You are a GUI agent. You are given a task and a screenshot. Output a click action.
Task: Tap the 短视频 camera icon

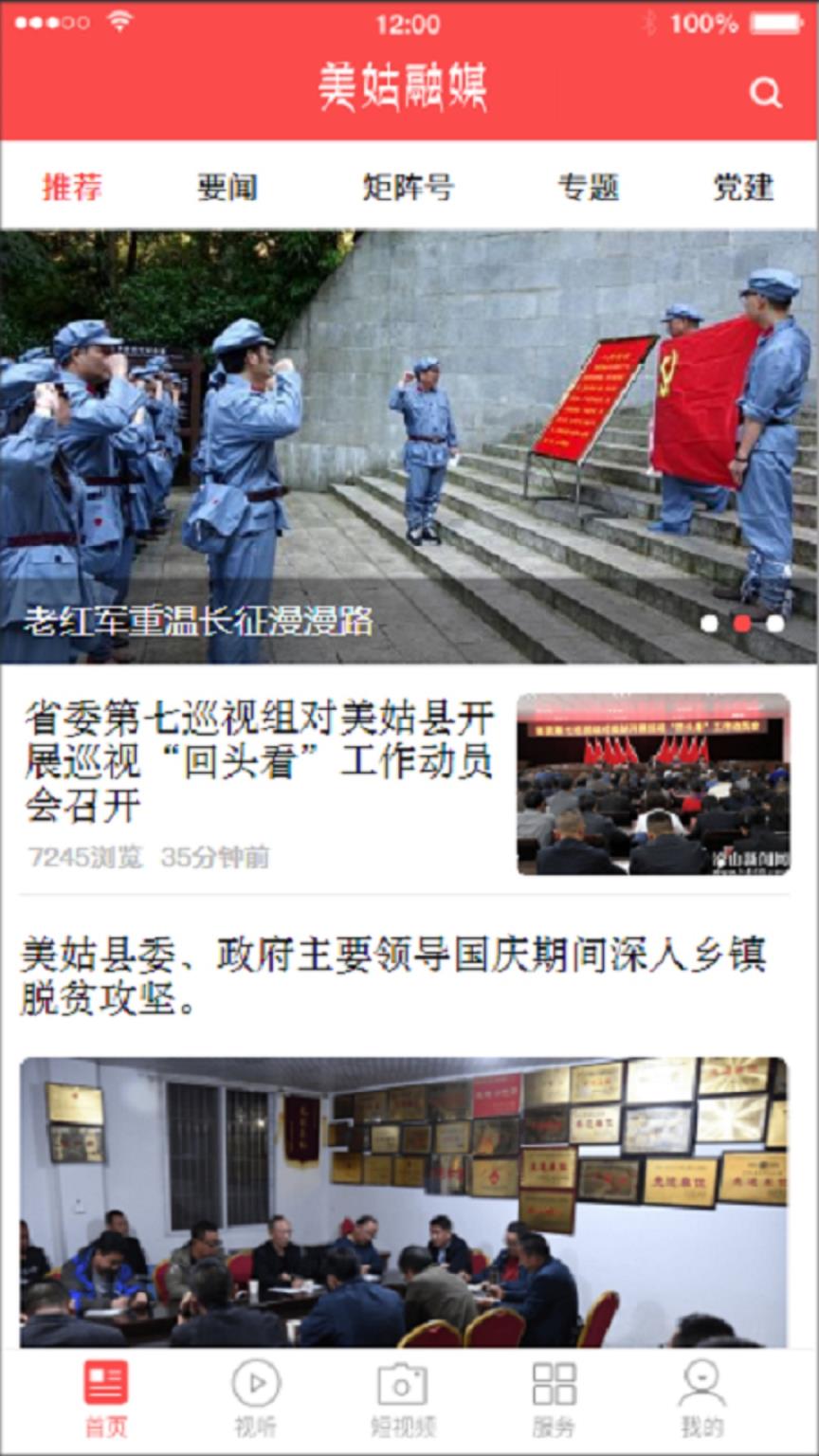pos(401,1386)
